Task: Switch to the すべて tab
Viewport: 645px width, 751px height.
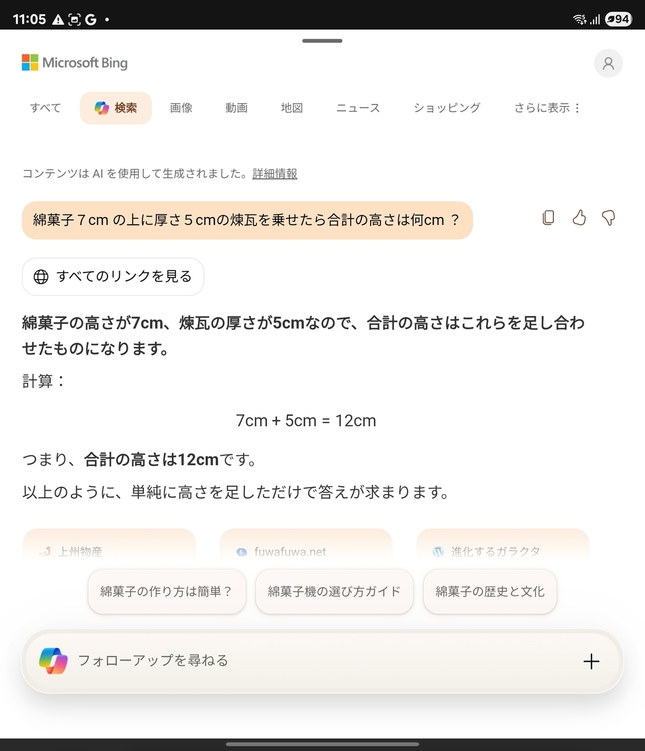Action: [45, 108]
